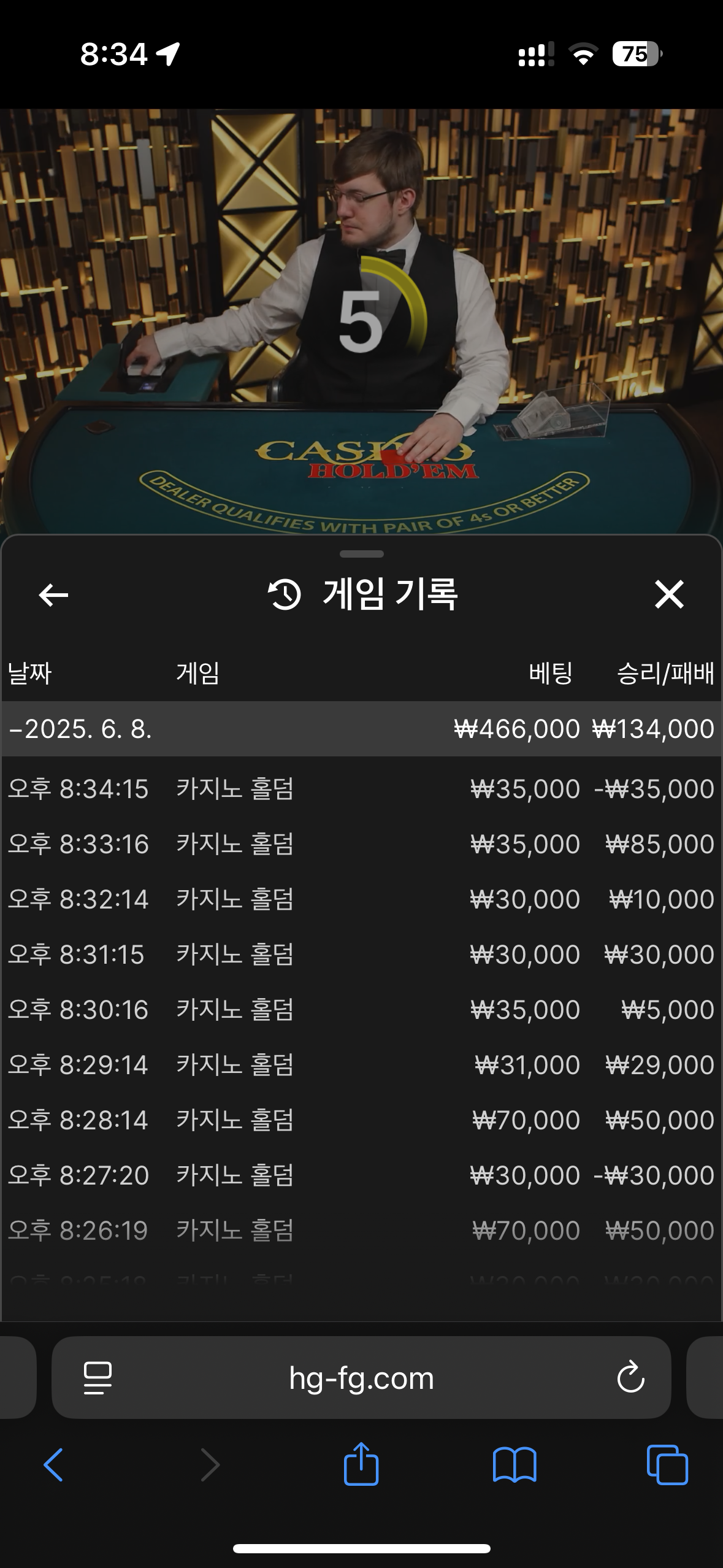The image size is (723, 1568).
Task: Go back in Safari browser
Action: (53, 1465)
